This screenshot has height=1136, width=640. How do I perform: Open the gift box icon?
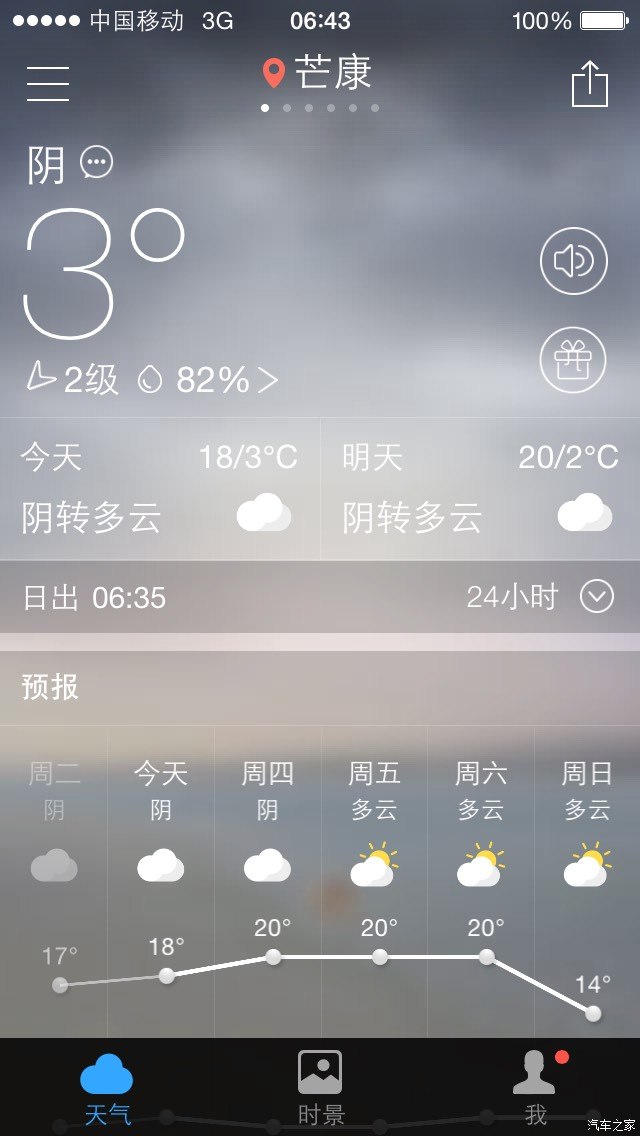tap(574, 360)
